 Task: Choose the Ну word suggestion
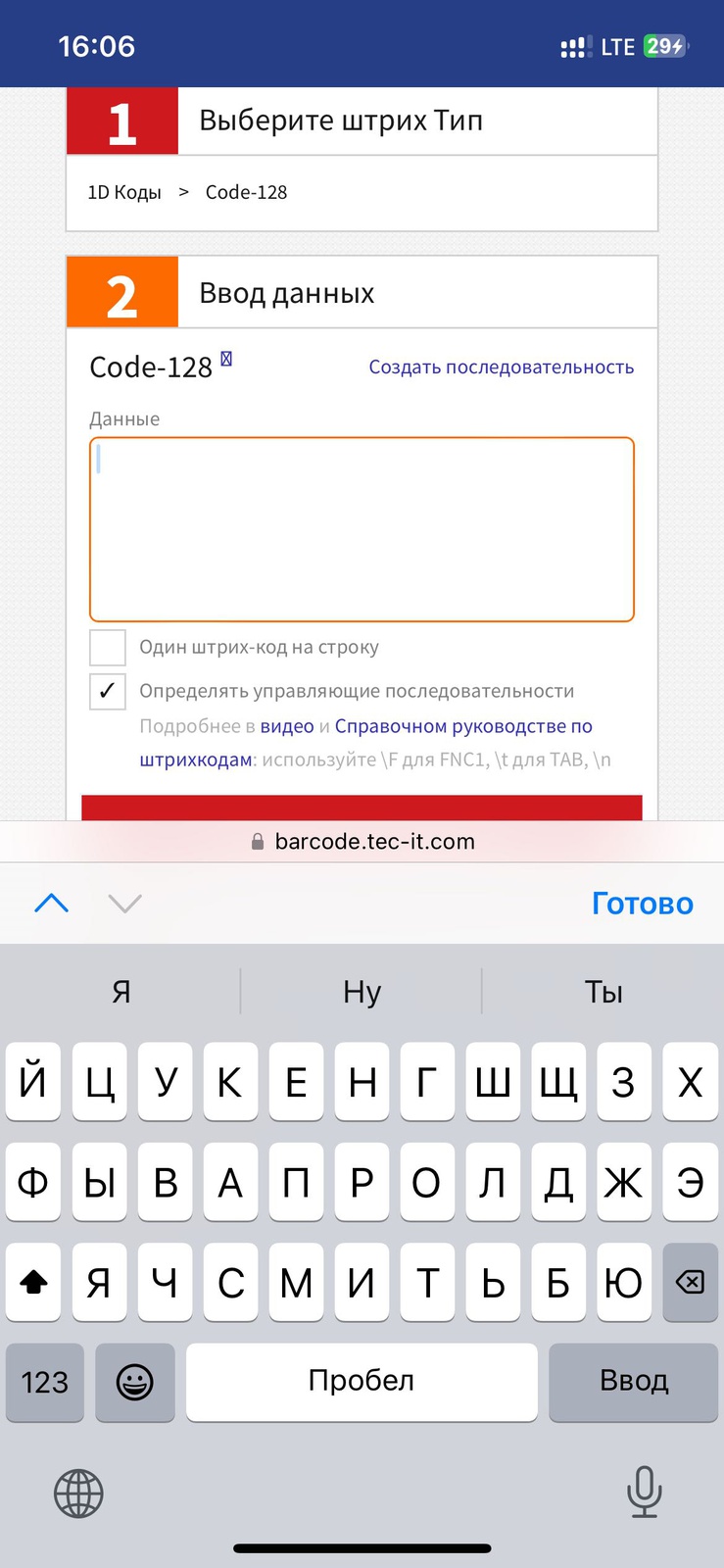362,992
